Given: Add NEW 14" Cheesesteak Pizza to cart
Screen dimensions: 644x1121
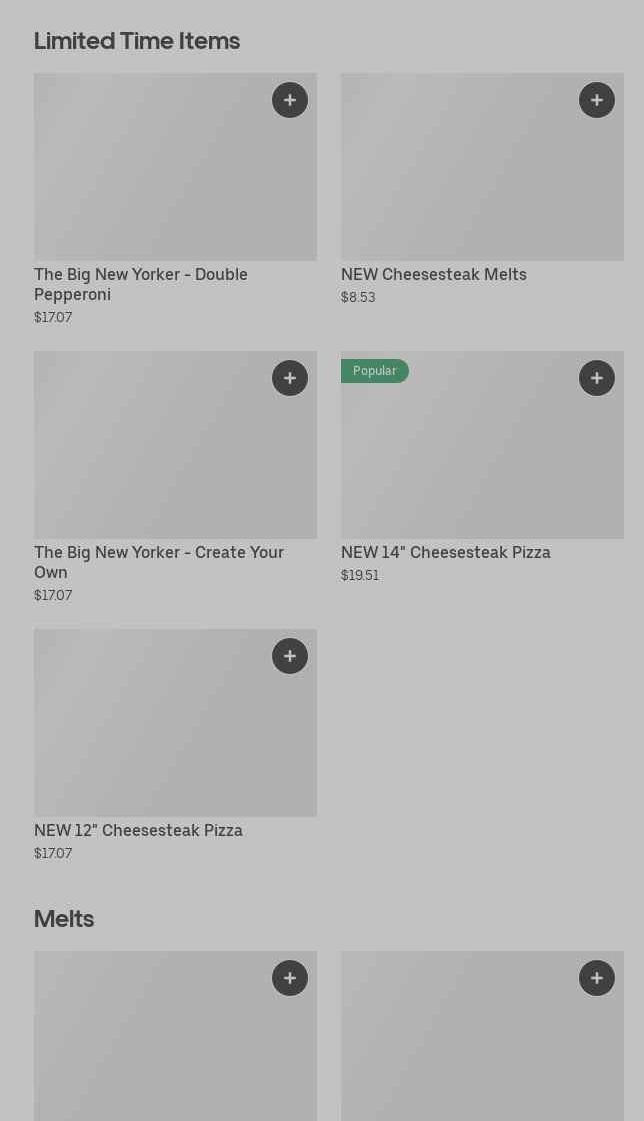Looking at the screenshot, I should 597,378.
